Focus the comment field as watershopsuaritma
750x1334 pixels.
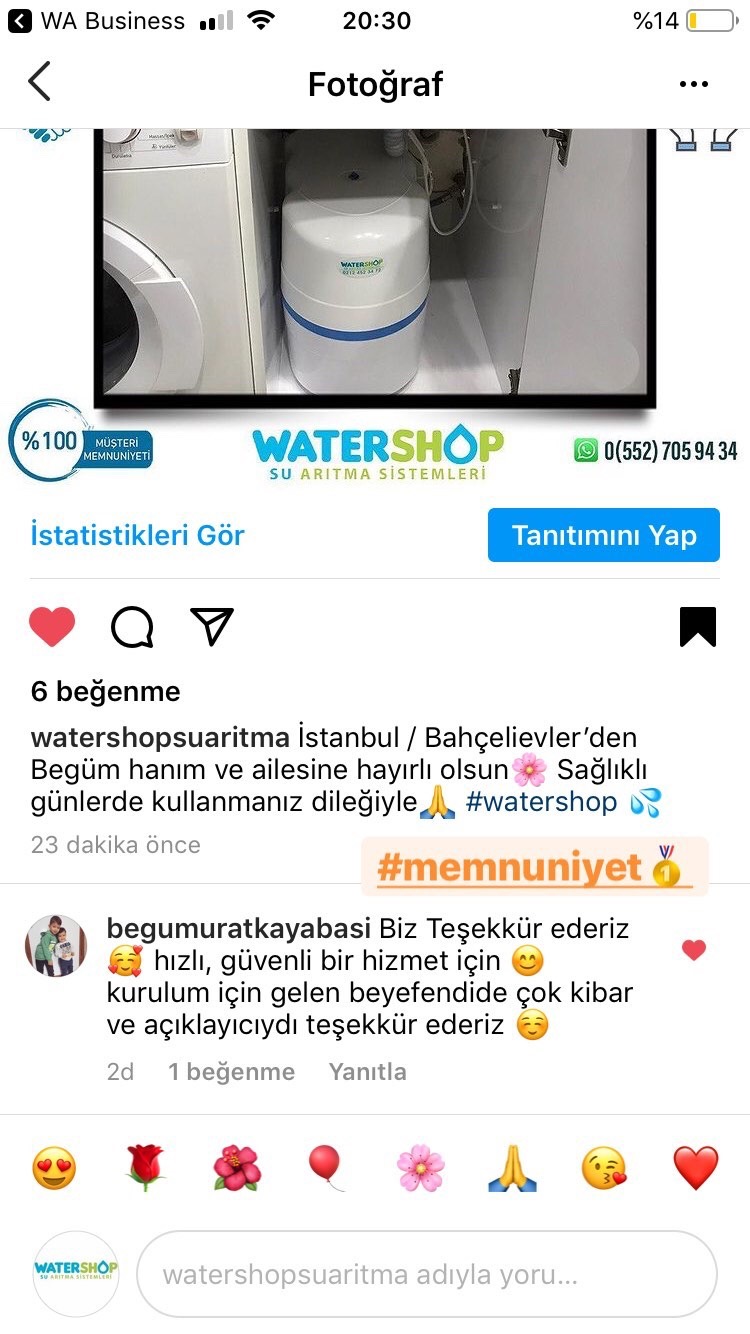coord(427,1274)
